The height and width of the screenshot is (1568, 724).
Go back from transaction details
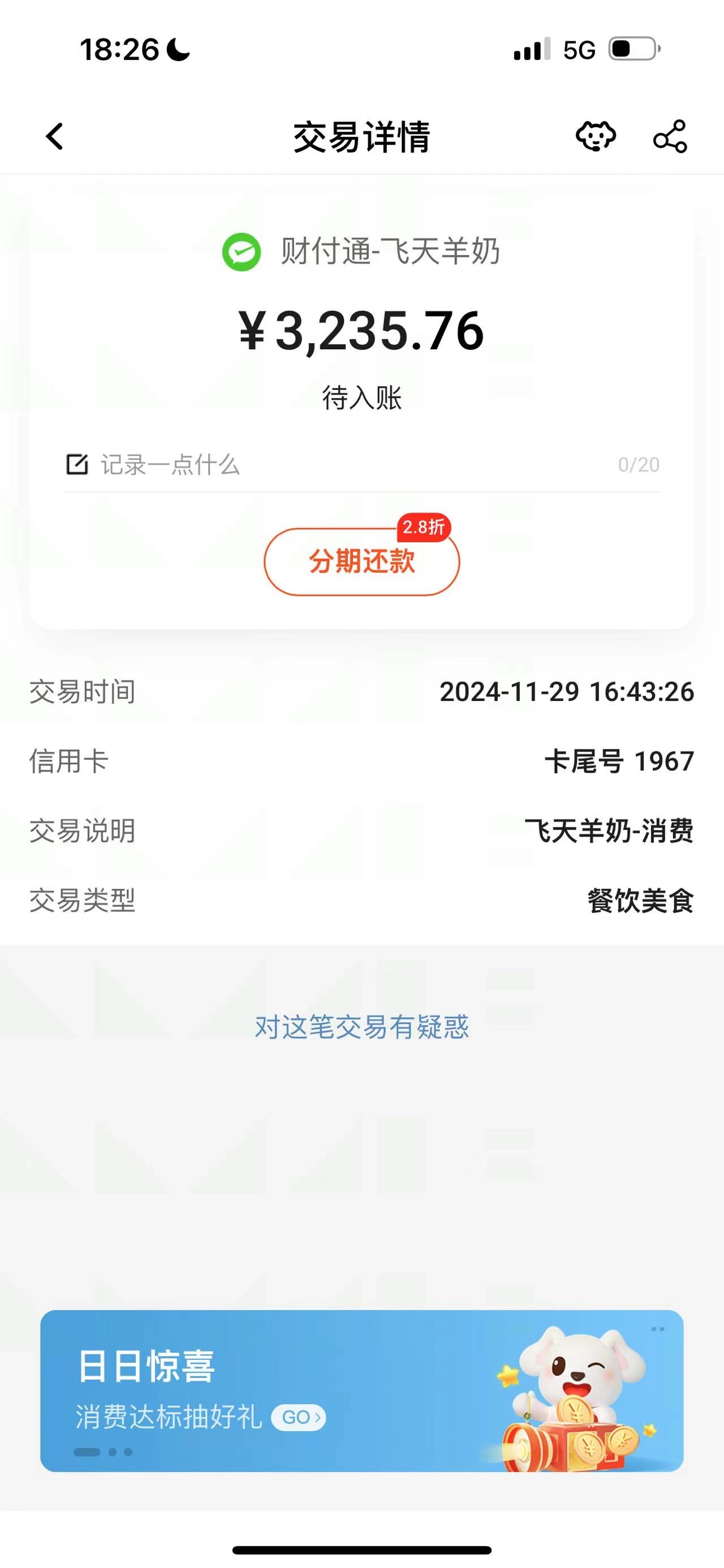point(55,136)
